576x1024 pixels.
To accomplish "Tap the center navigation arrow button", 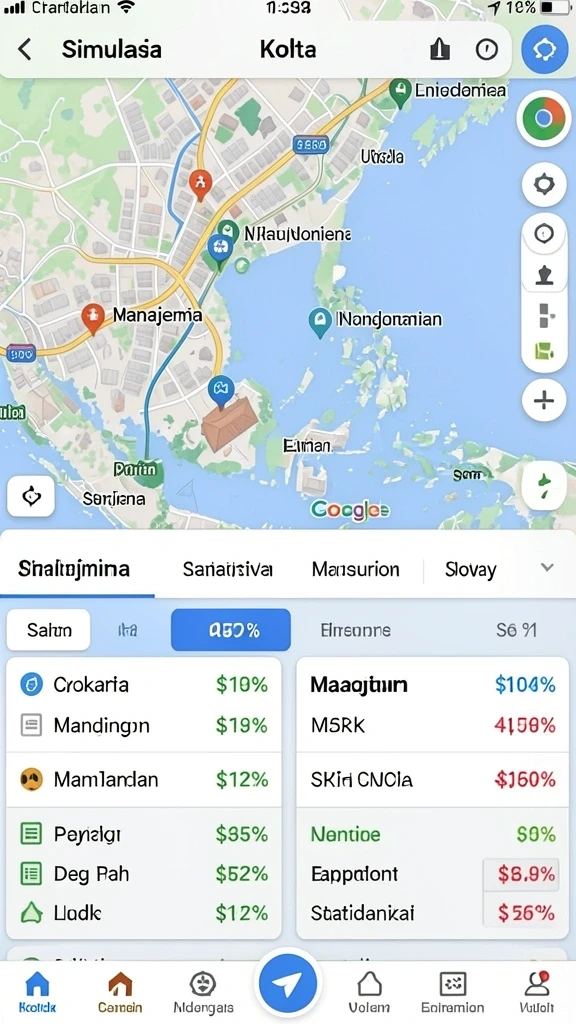I will point(287,983).
